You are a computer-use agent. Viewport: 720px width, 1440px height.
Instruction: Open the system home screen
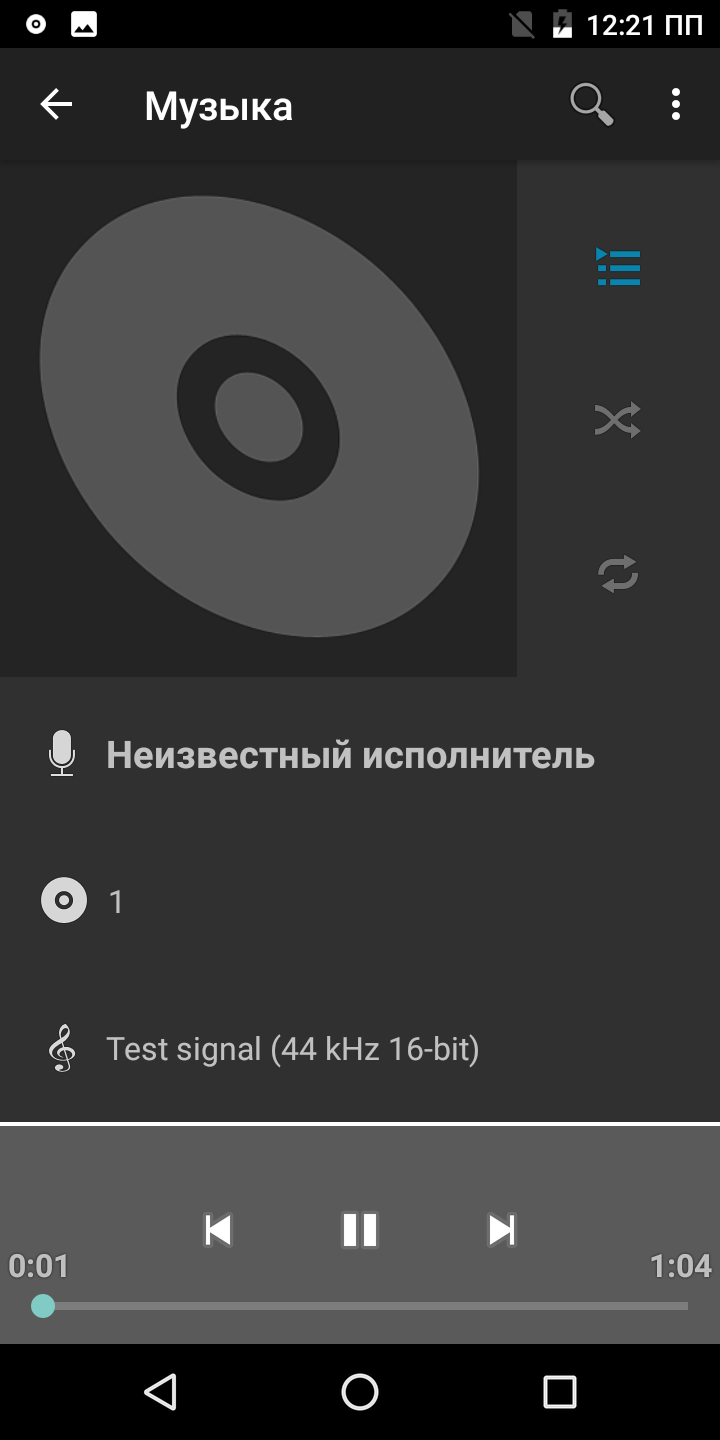coord(360,1391)
